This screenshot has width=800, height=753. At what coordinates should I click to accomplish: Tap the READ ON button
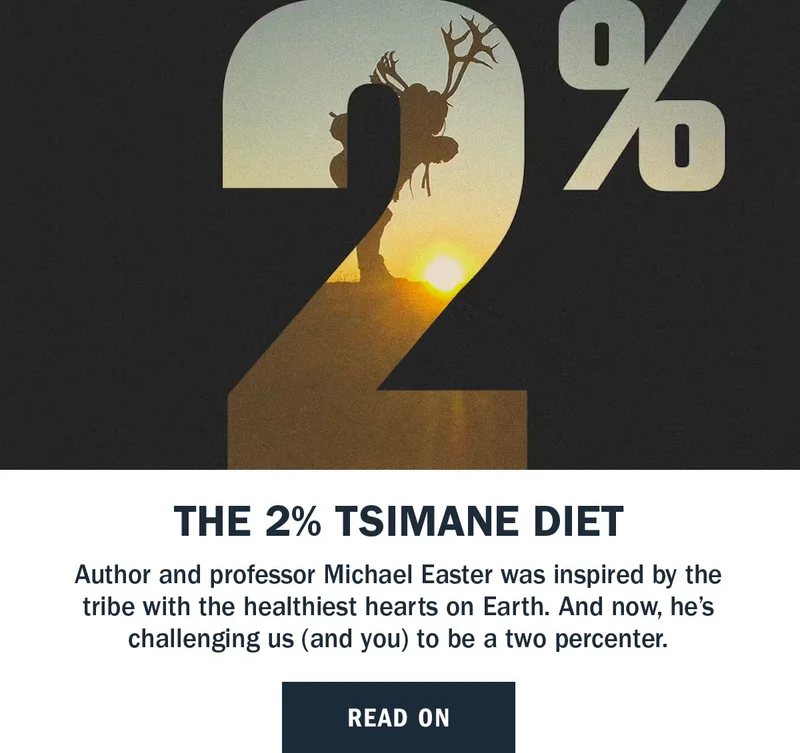point(398,716)
